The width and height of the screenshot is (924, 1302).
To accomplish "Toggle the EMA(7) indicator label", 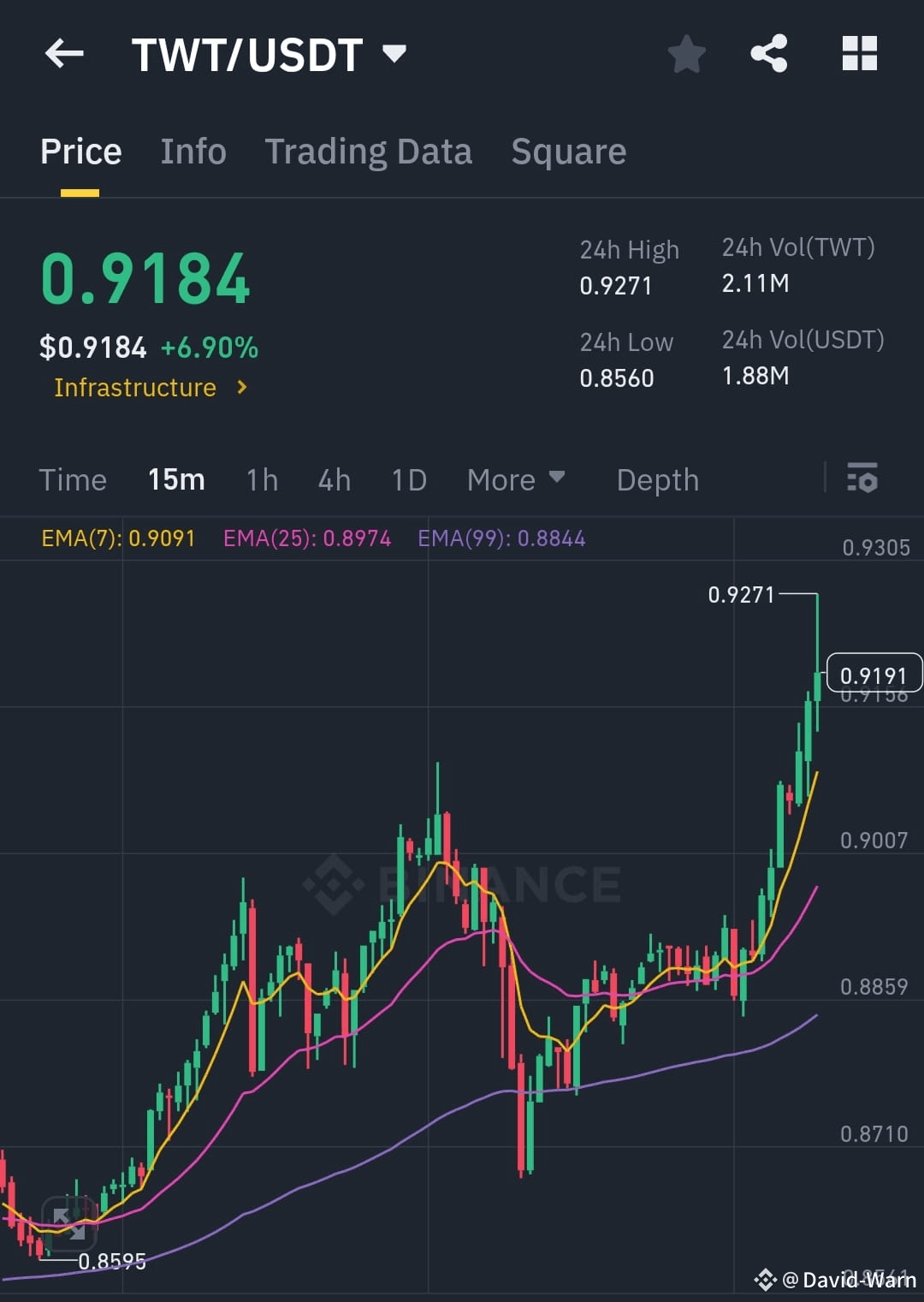I will [120, 538].
